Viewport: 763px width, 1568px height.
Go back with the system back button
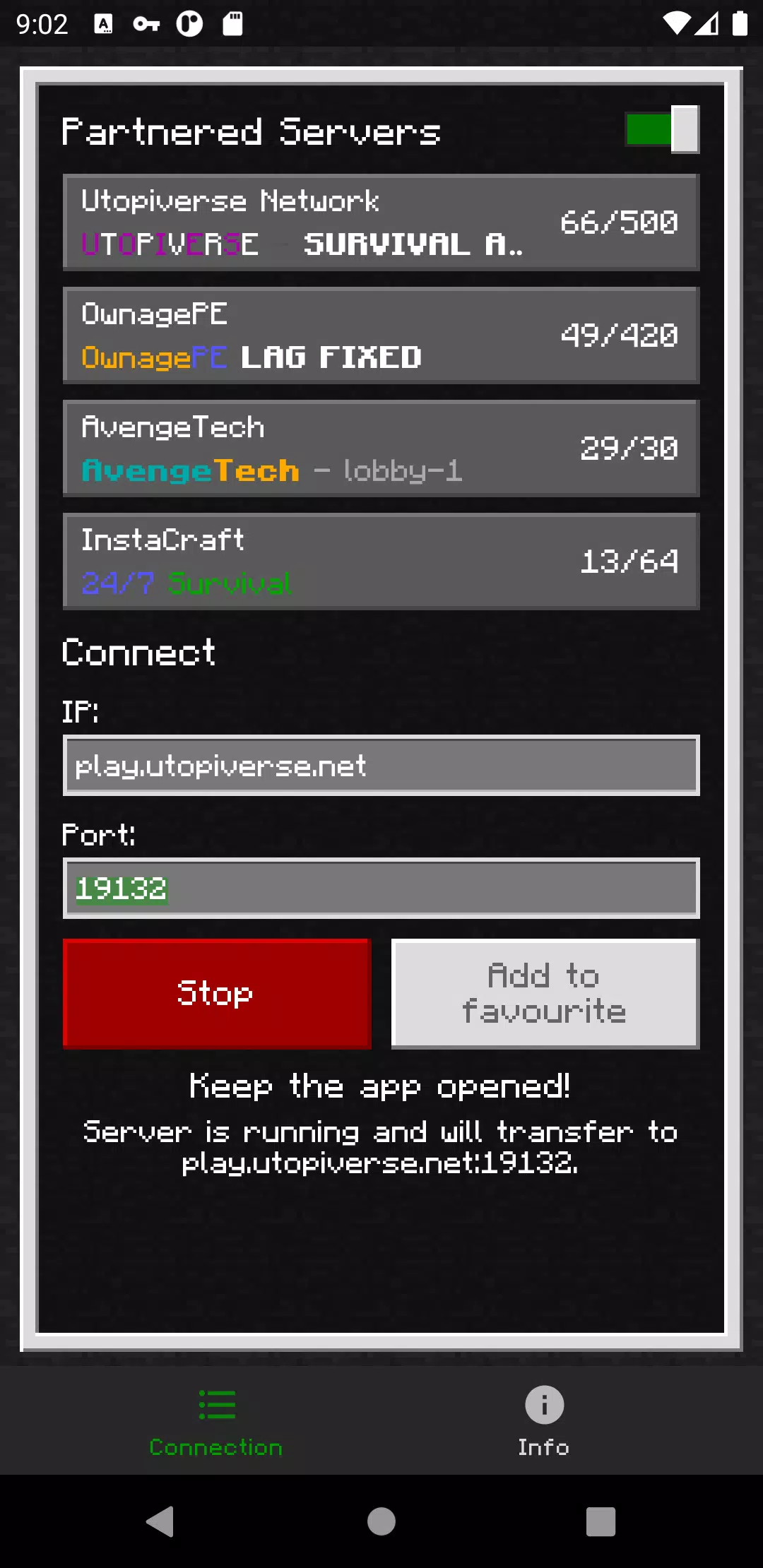tap(160, 1521)
